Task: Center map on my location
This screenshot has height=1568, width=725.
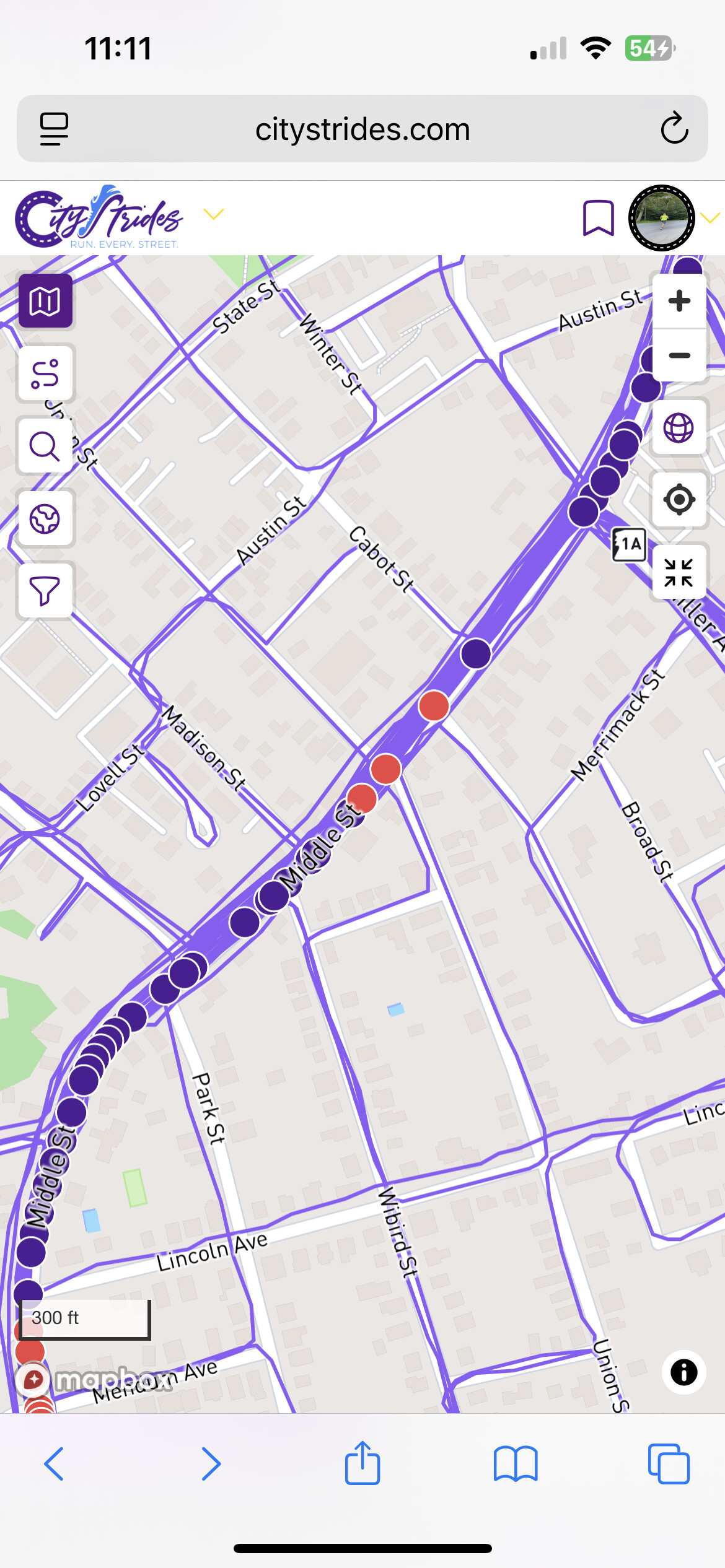Action: click(679, 499)
